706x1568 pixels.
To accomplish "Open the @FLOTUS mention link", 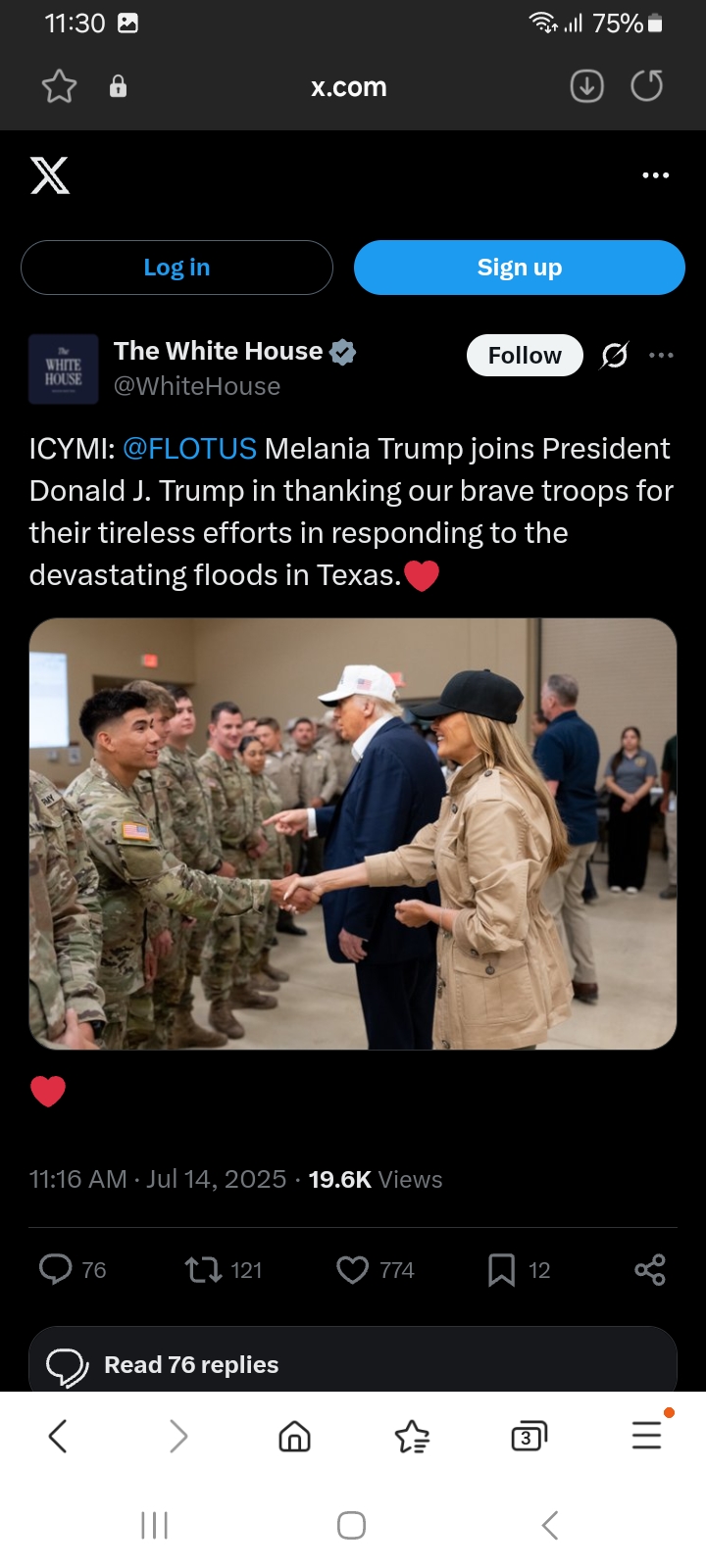I will [189, 449].
